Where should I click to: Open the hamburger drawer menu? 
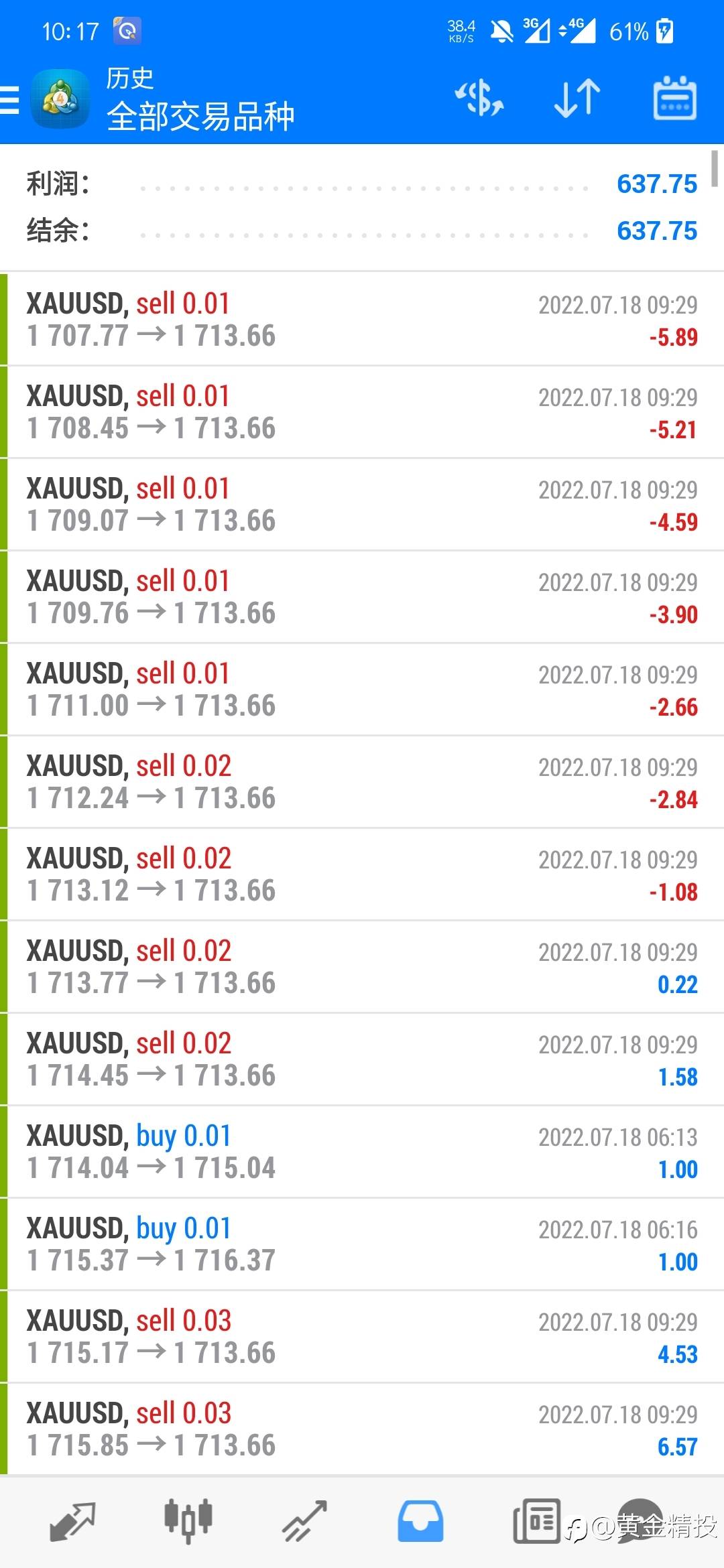(x=9, y=101)
